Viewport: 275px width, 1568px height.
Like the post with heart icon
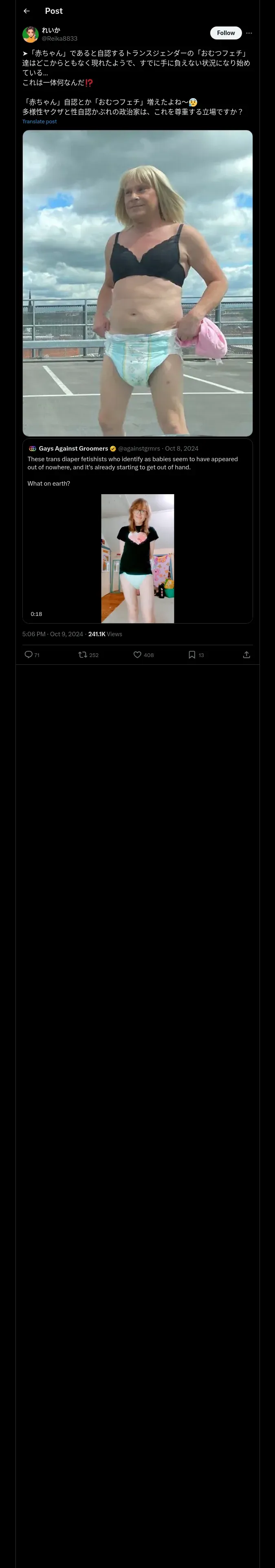click(137, 654)
